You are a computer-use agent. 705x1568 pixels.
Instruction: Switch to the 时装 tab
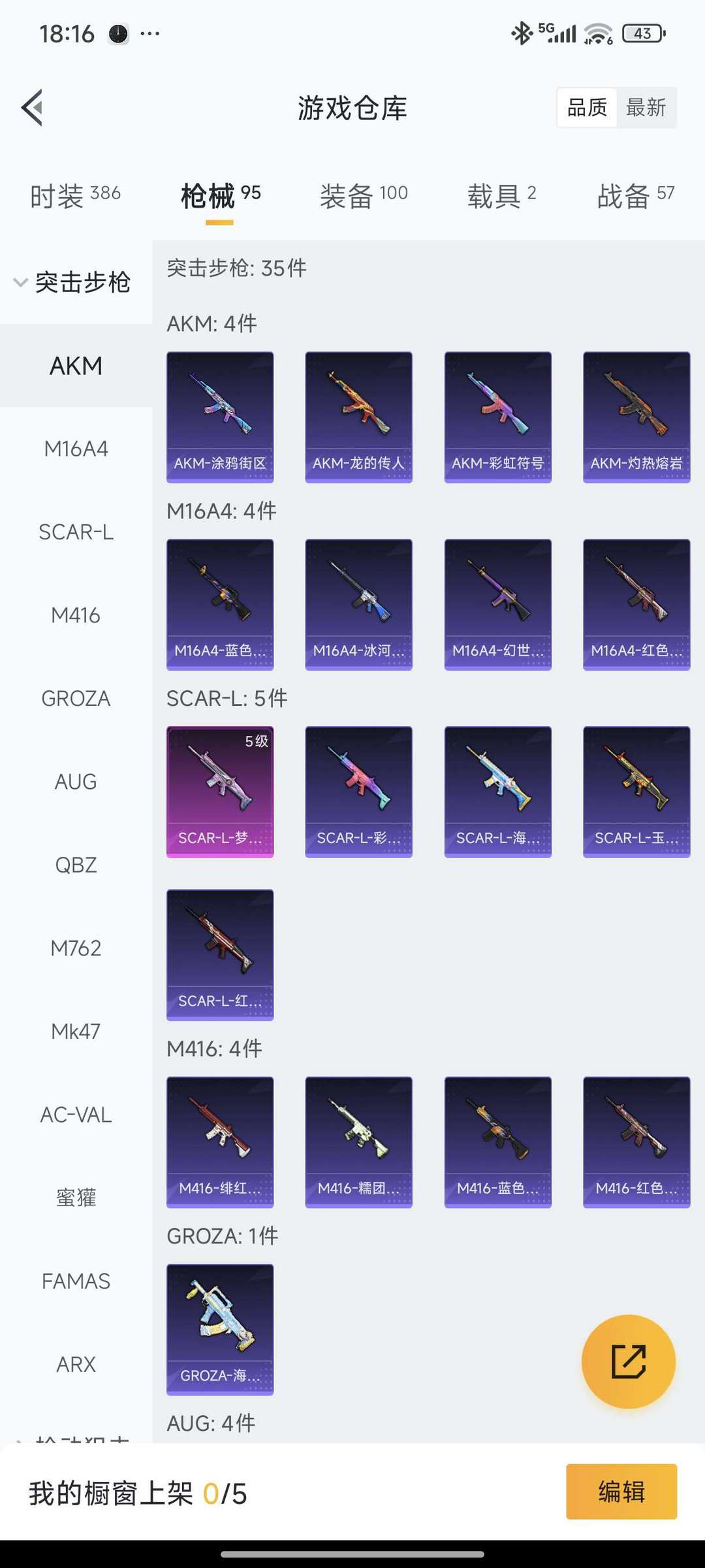tap(76, 195)
